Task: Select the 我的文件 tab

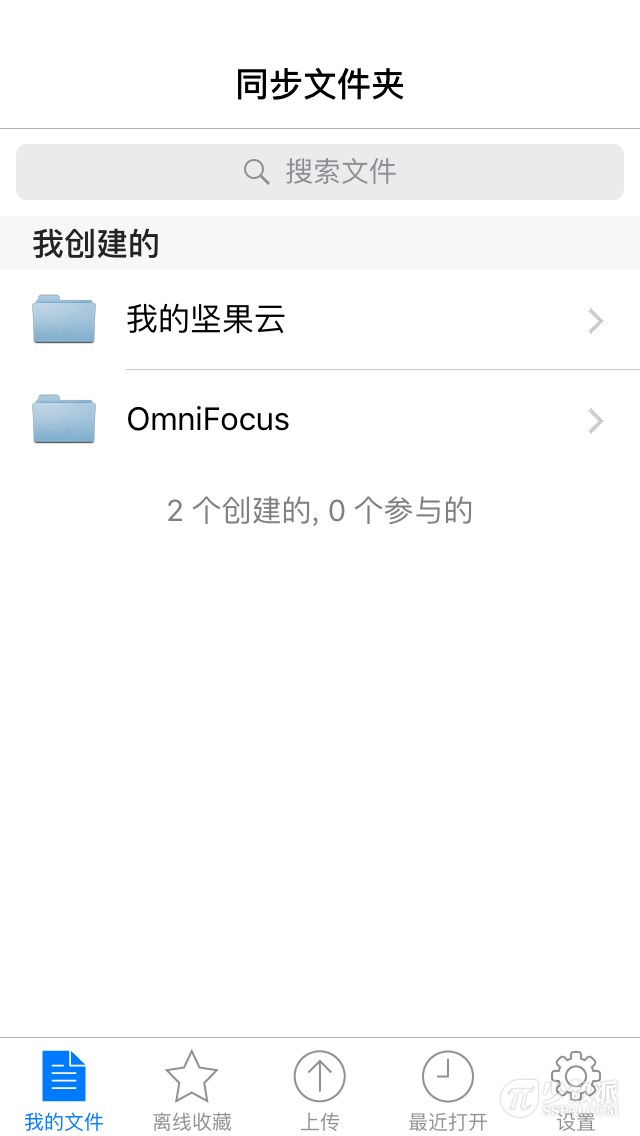Action: click(64, 1090)
